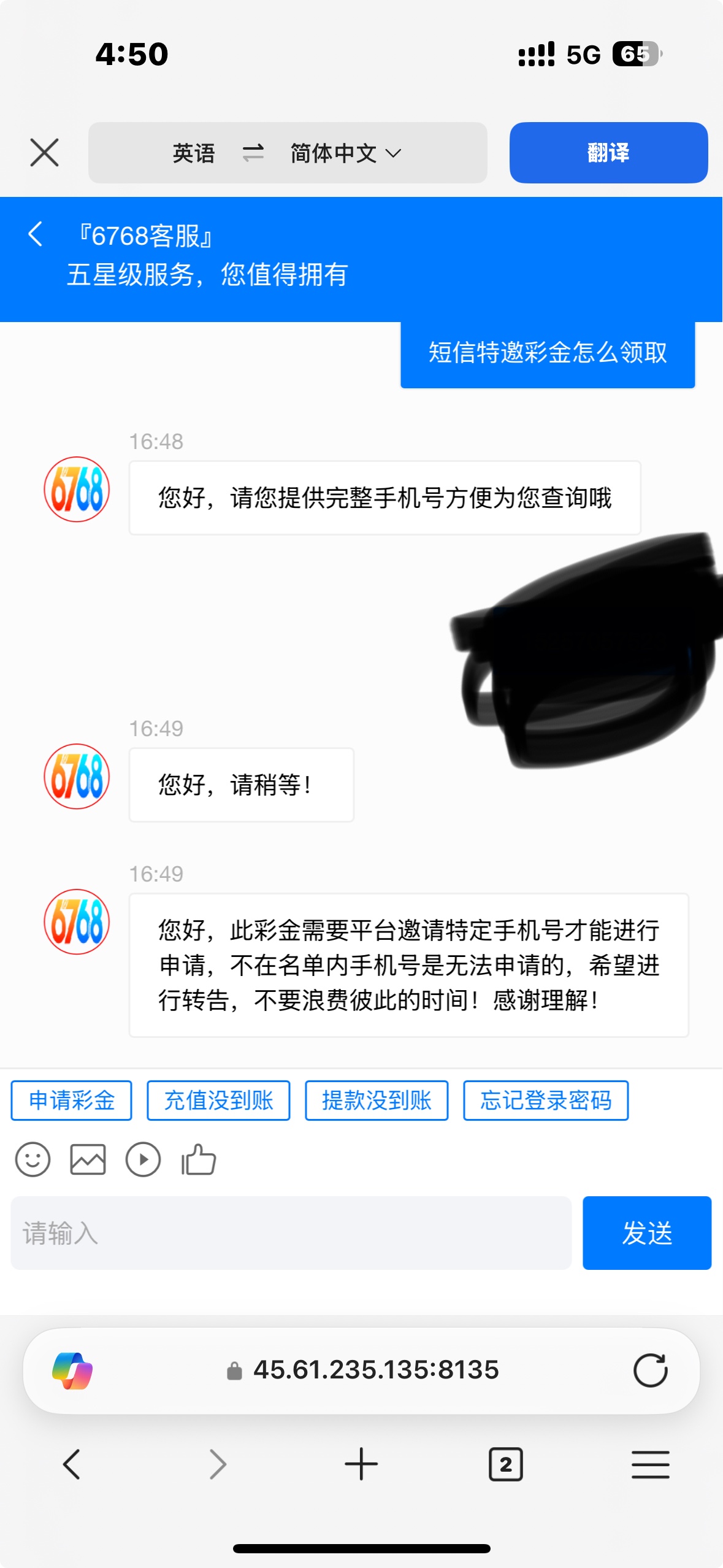Tap the blue 翻译 button
723x1568 pixels.
point(608,153)
